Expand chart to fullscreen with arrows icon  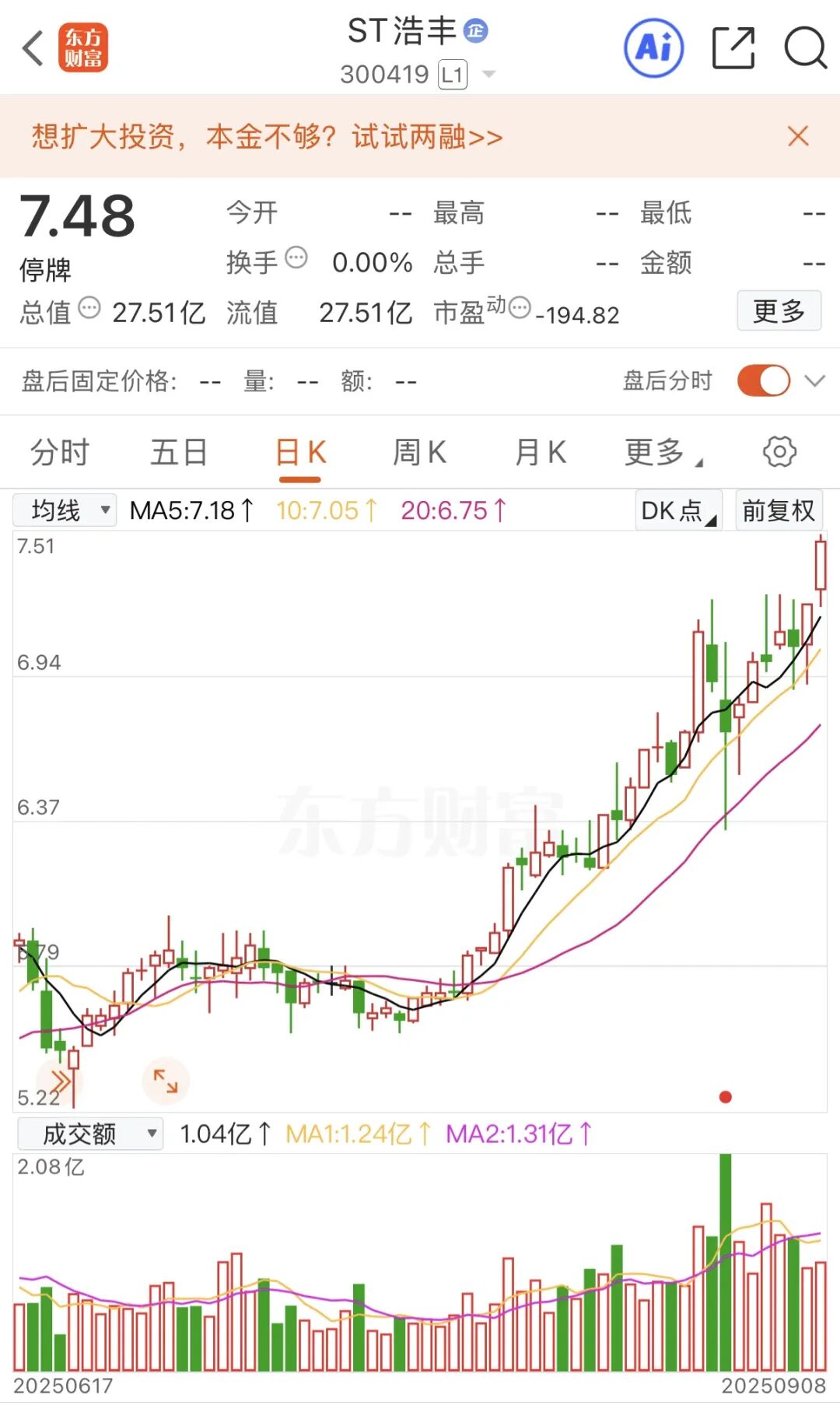[166, 1081]
